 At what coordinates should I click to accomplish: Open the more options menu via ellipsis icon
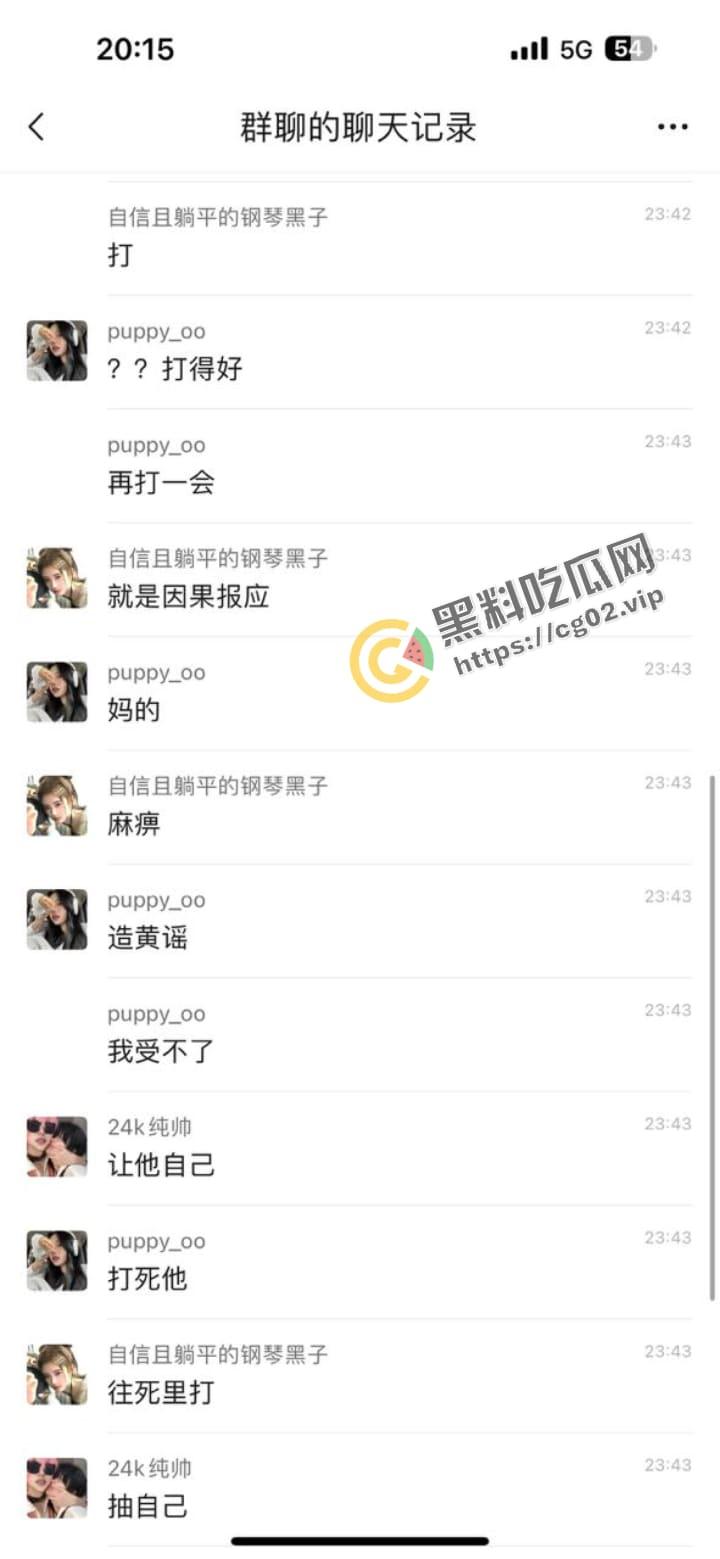[x=671, y=126]
